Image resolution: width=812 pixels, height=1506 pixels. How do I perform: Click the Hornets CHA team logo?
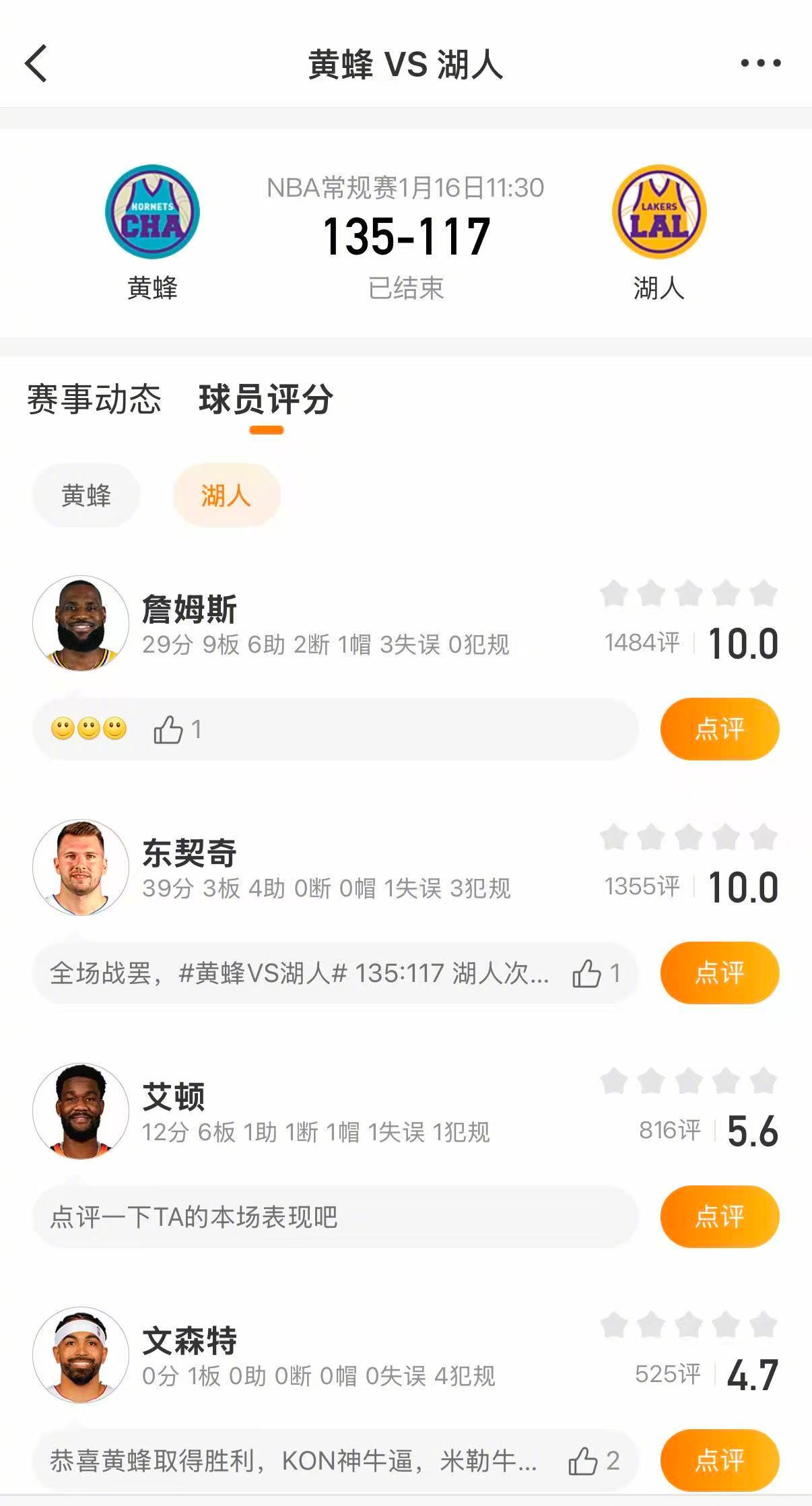point(151,212)
